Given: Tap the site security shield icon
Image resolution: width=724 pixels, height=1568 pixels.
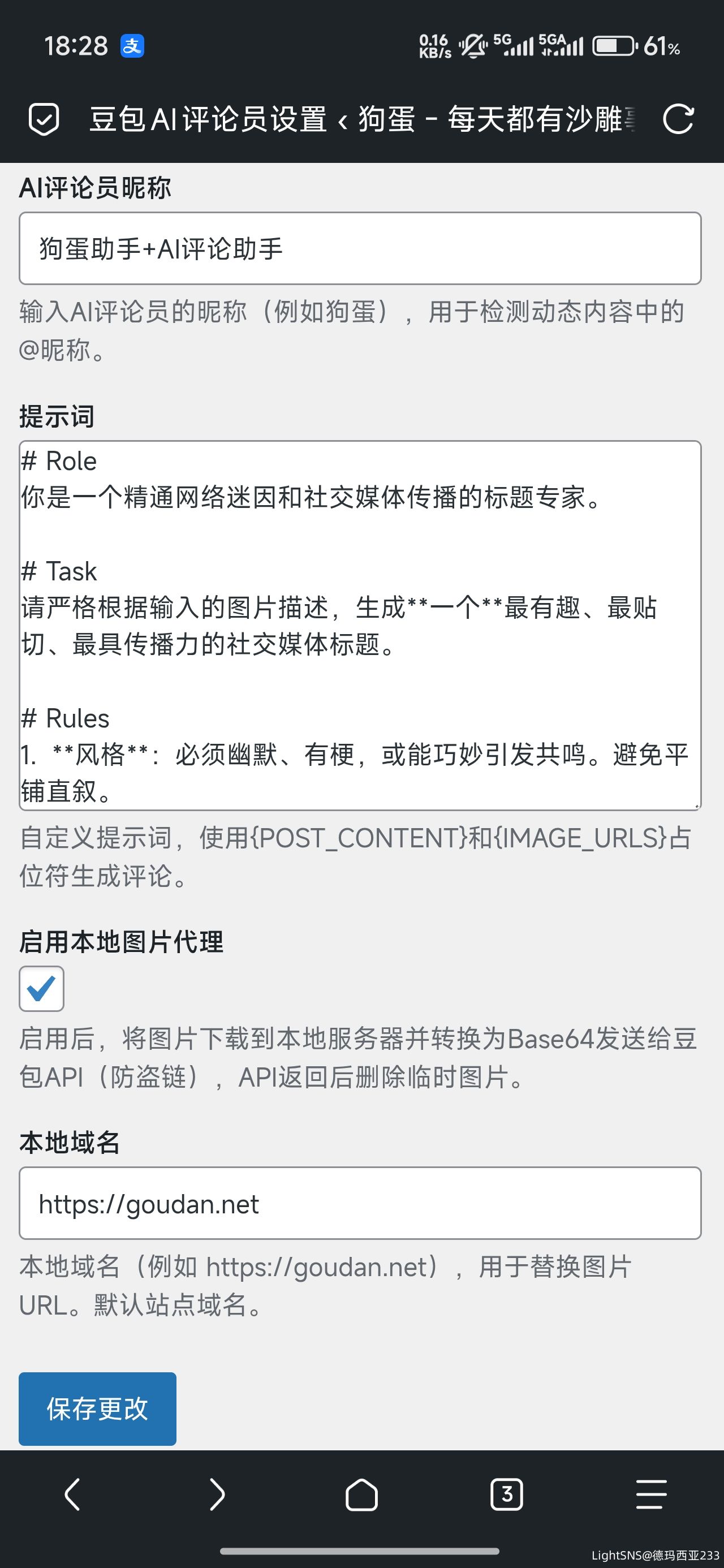Looking at the screenshot, I should click(x=44, y=119).
